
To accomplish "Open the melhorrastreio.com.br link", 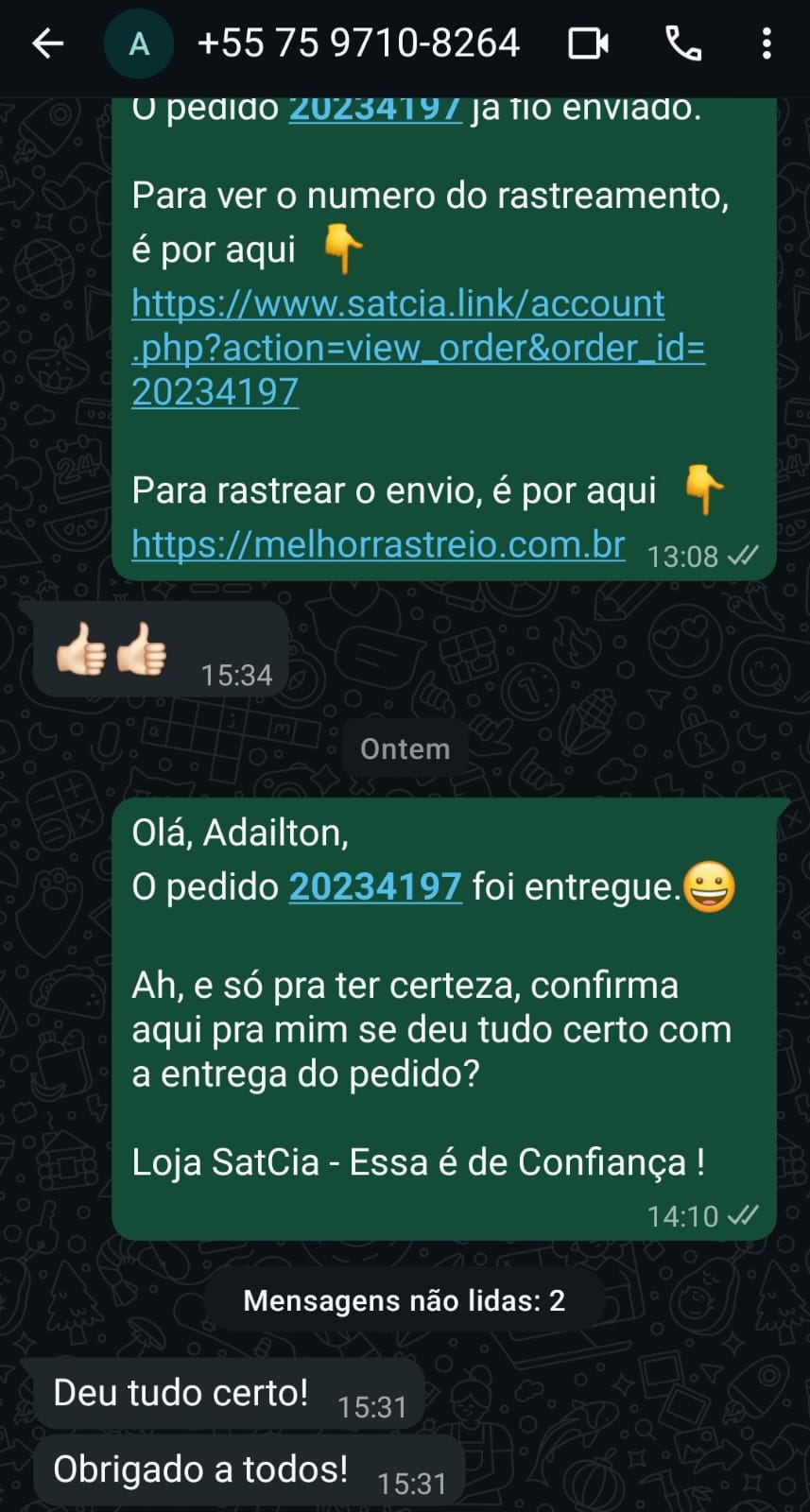I will coord(378,544).
